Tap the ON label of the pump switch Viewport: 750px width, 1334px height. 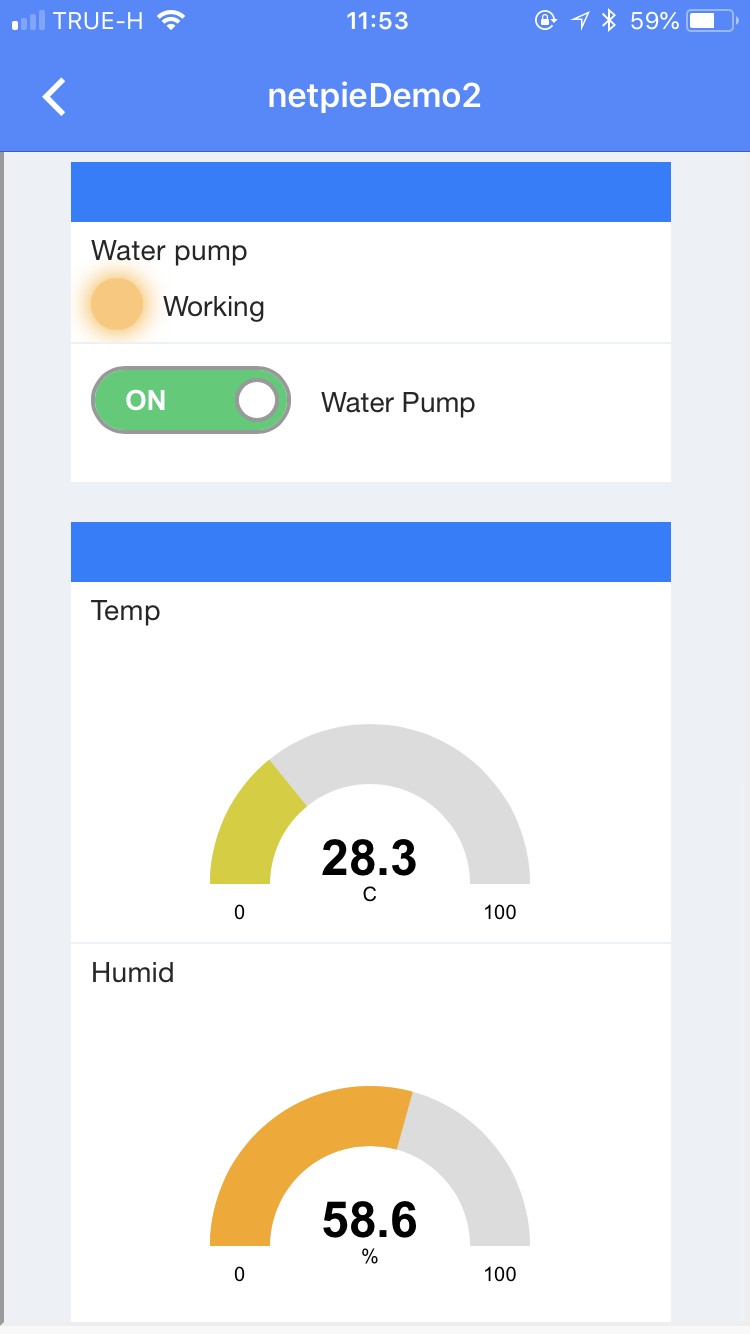pyautogui.click(x=145, y=399)
